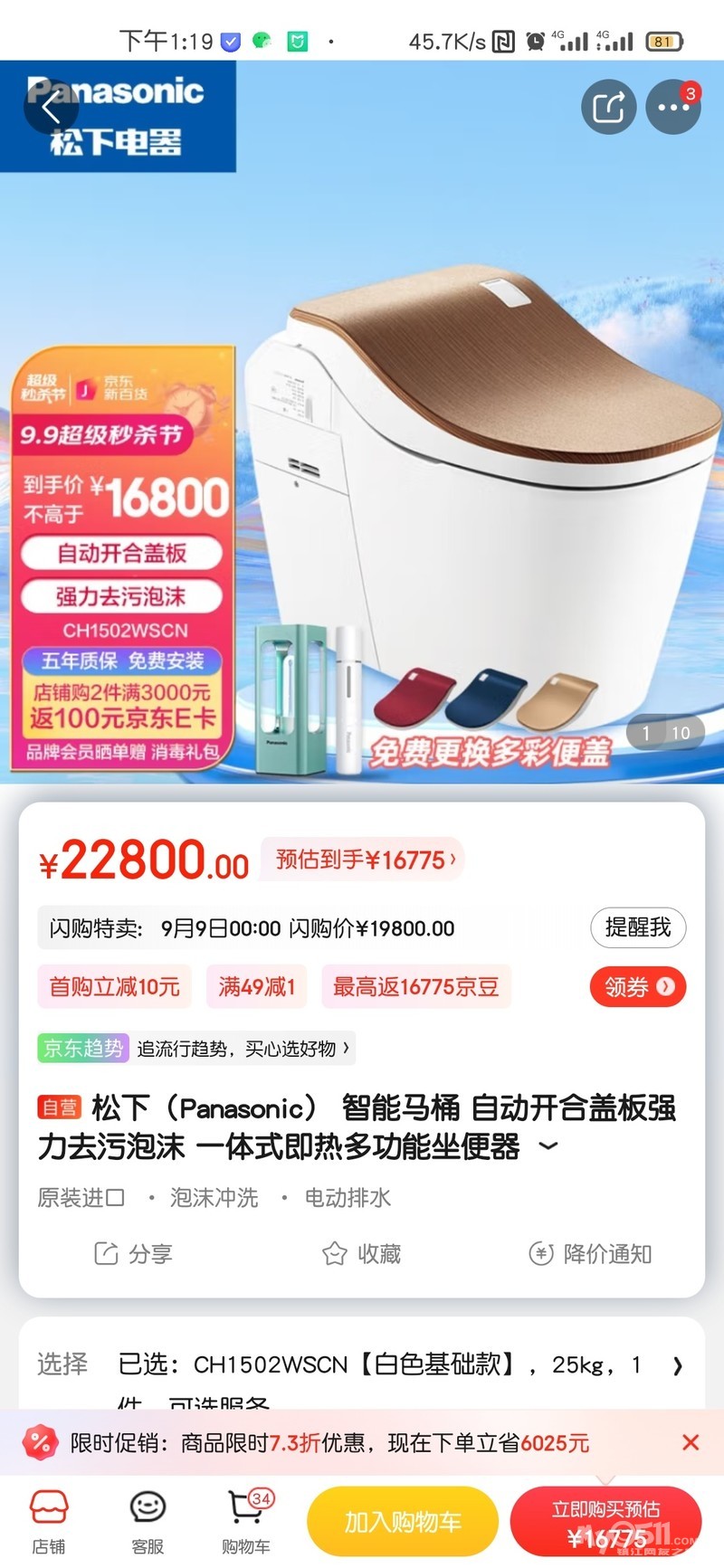Image resolution: width=724 pixels, height=1568 pixels.
Task: Open the 购物车 shopping cart
Action: pos(246,1523)
